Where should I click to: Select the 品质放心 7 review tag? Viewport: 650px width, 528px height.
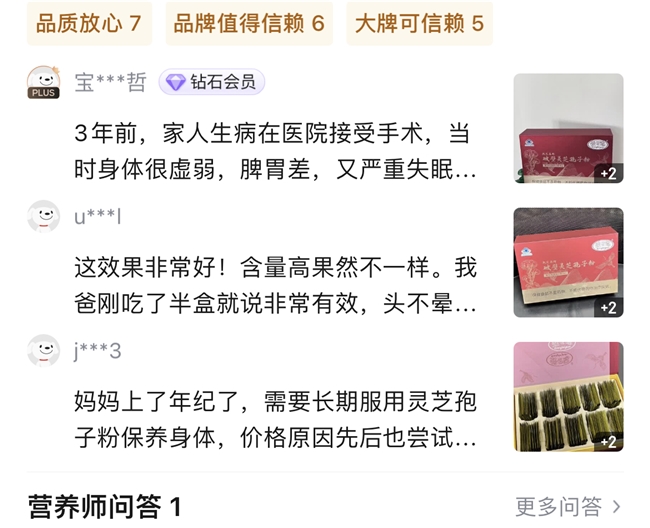tap(88, 23)
